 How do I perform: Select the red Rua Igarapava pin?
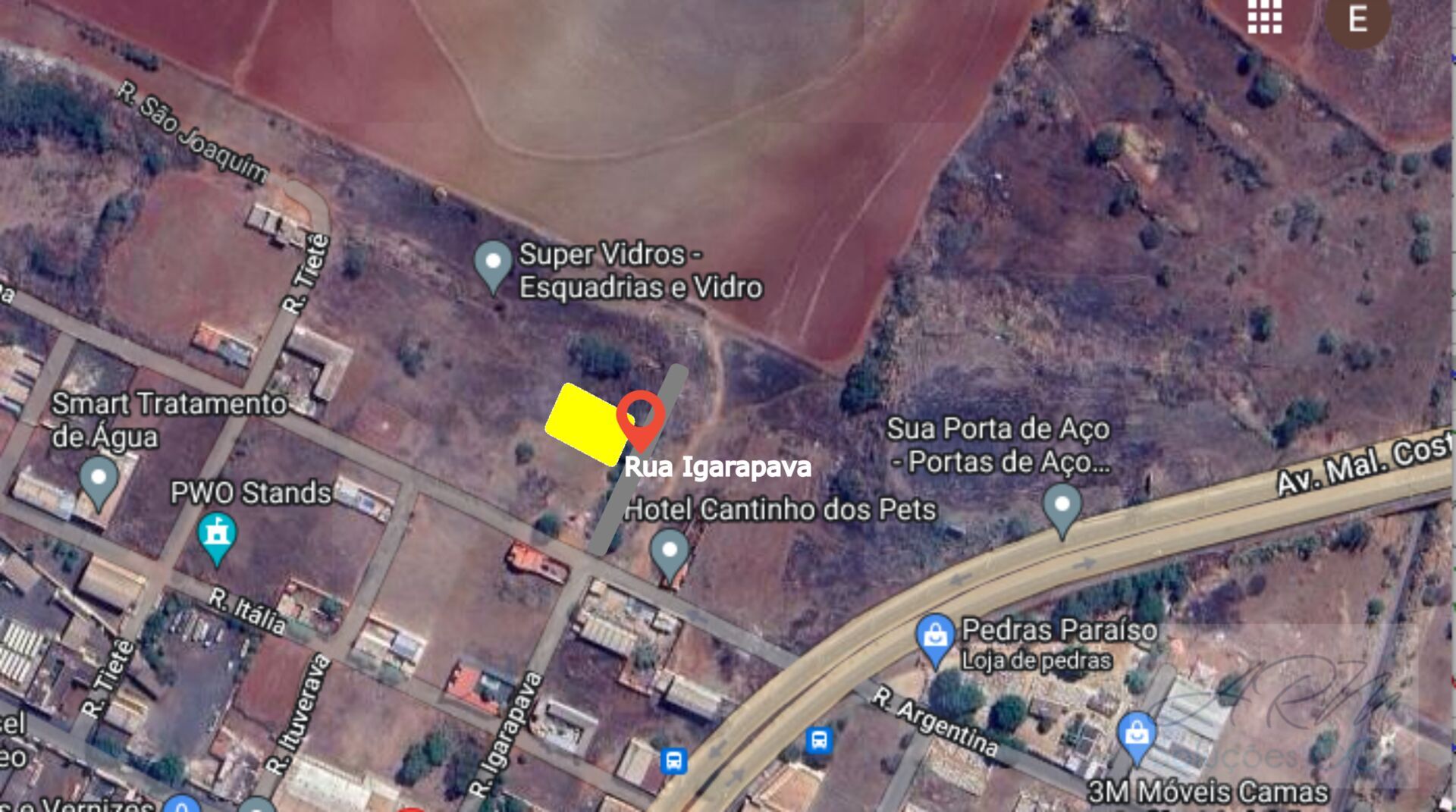coord(641,417)
